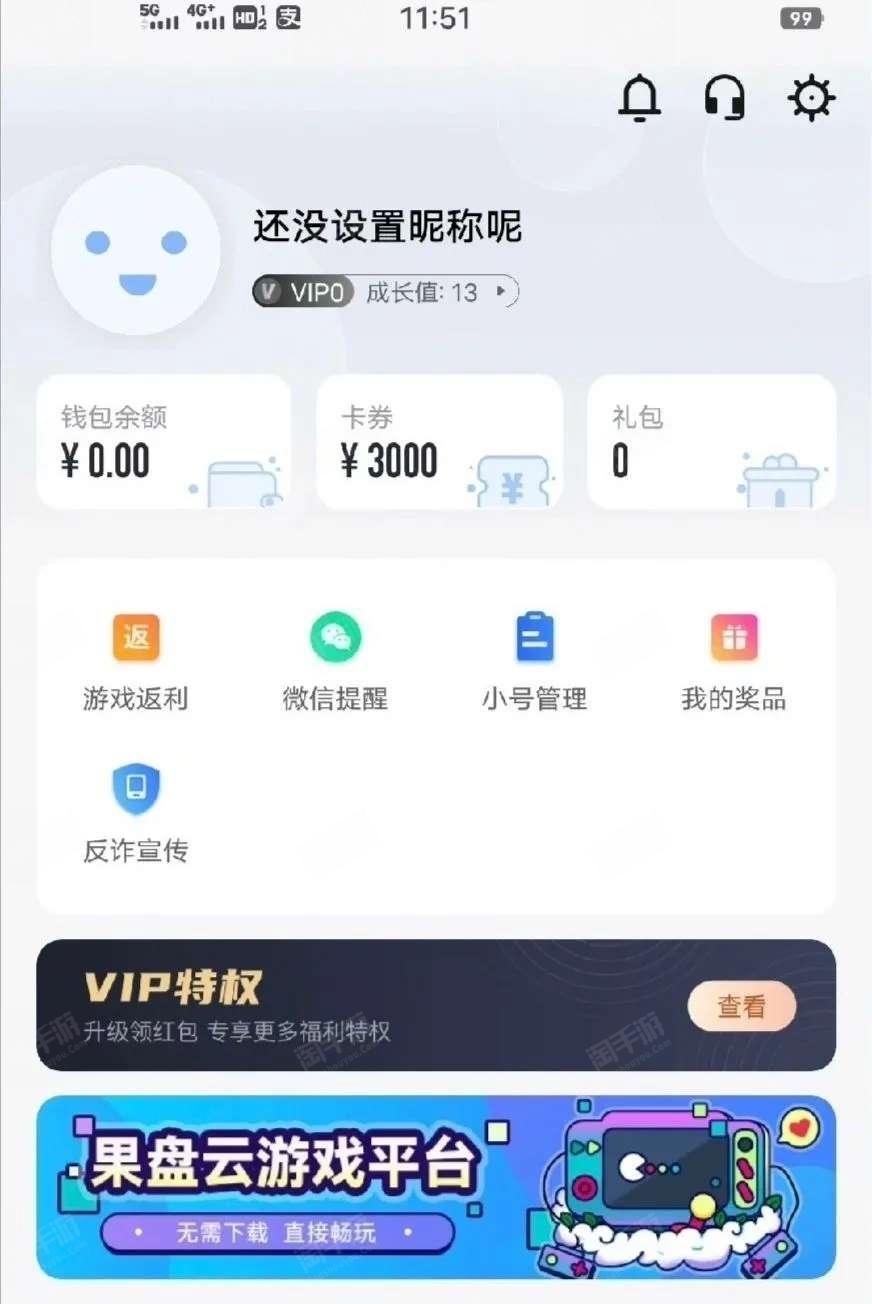Viewport: 872px width, 1304px height.
Task: Open 游戏返利 game rebates
Action: point(136,661)
